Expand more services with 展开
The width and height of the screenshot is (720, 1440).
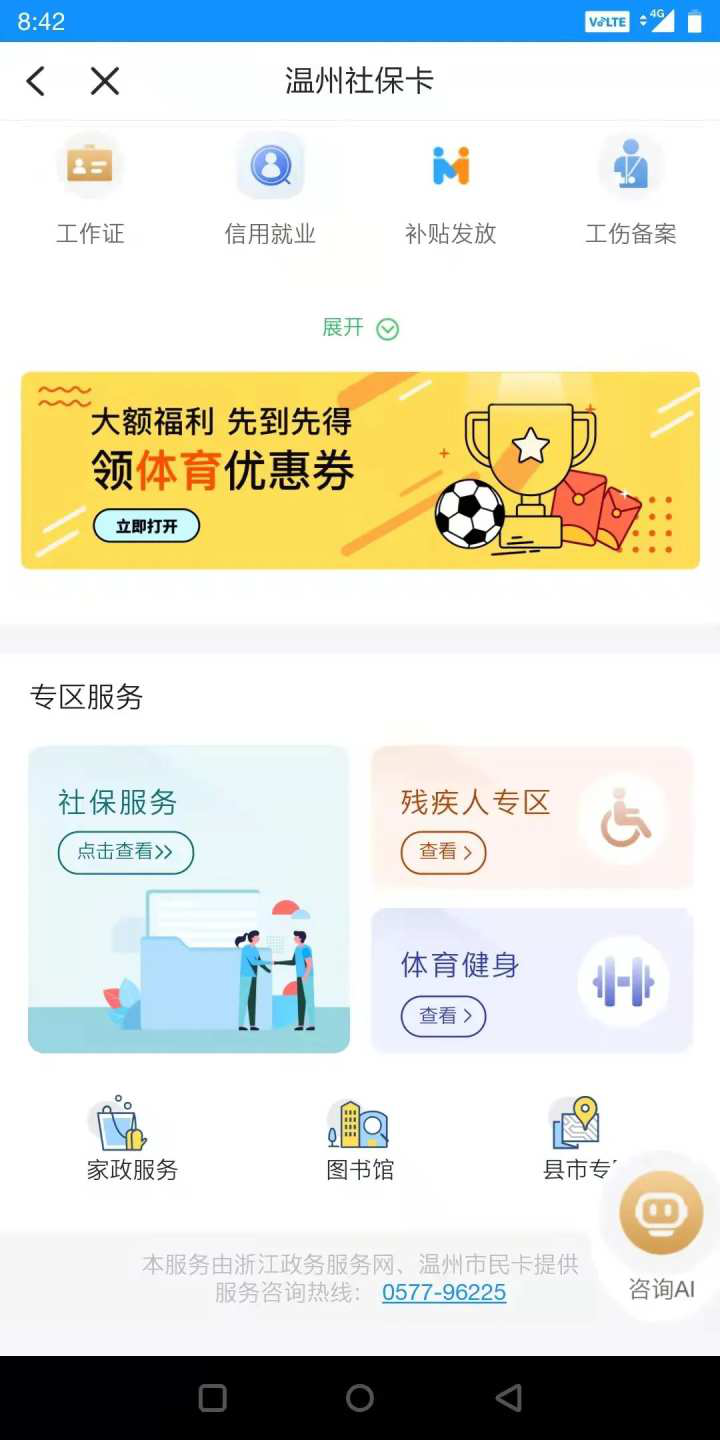[x=360, y=328]
